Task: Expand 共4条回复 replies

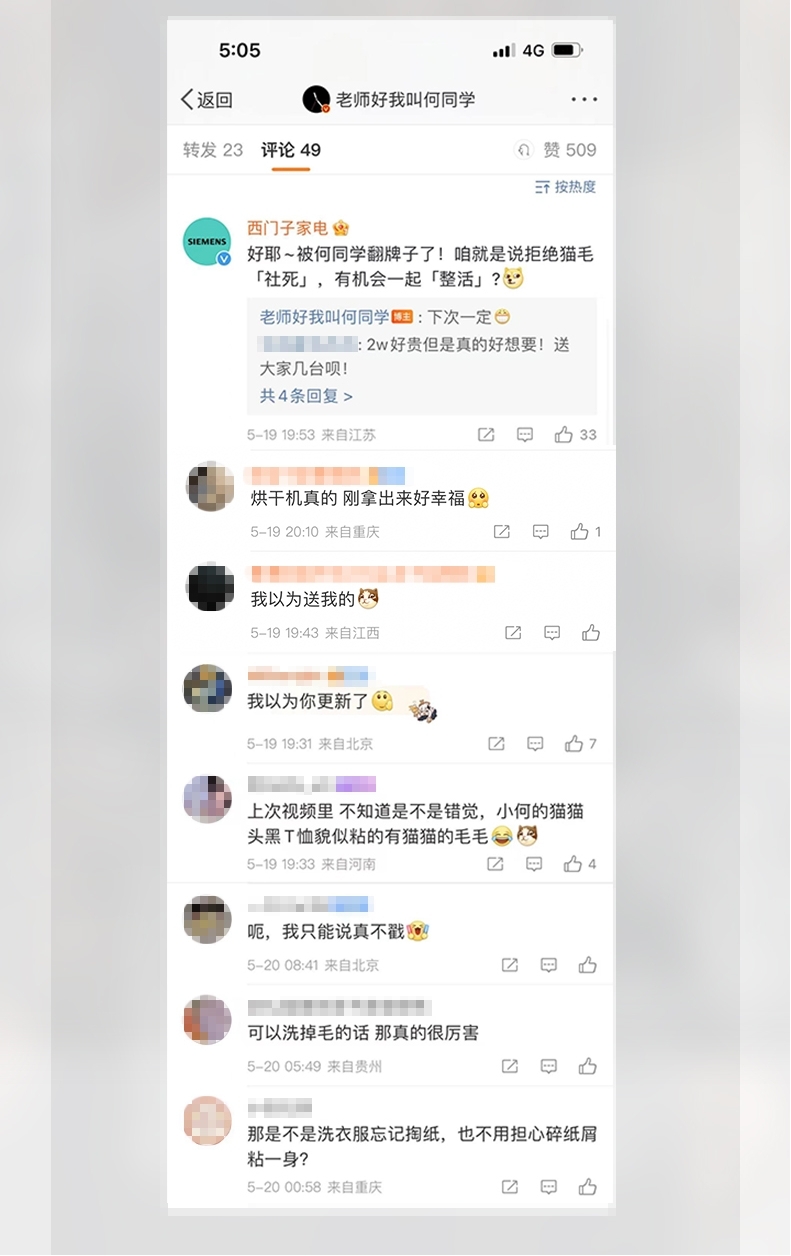Action: coord(306,396)
